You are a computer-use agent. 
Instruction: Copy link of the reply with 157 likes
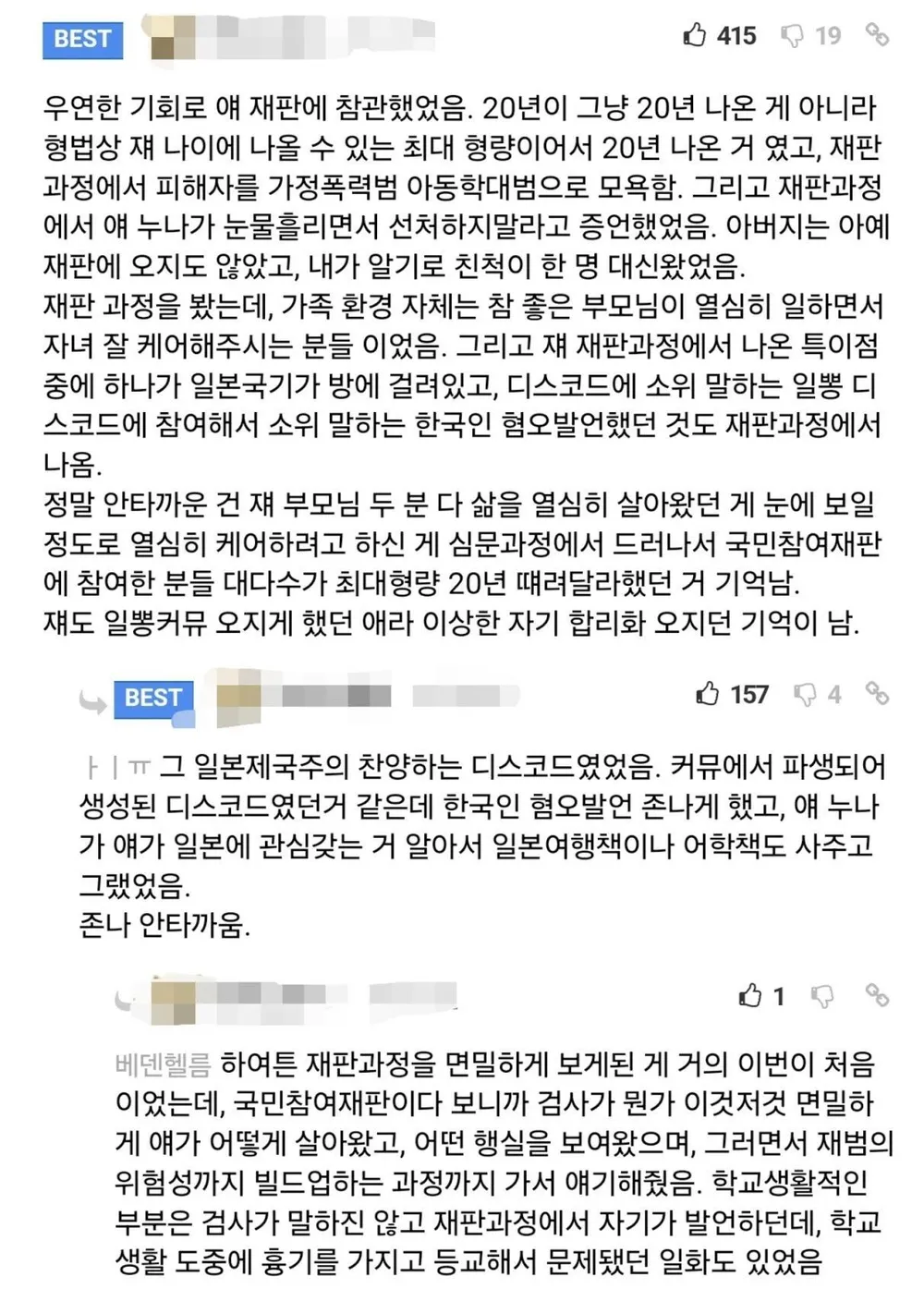877,693
